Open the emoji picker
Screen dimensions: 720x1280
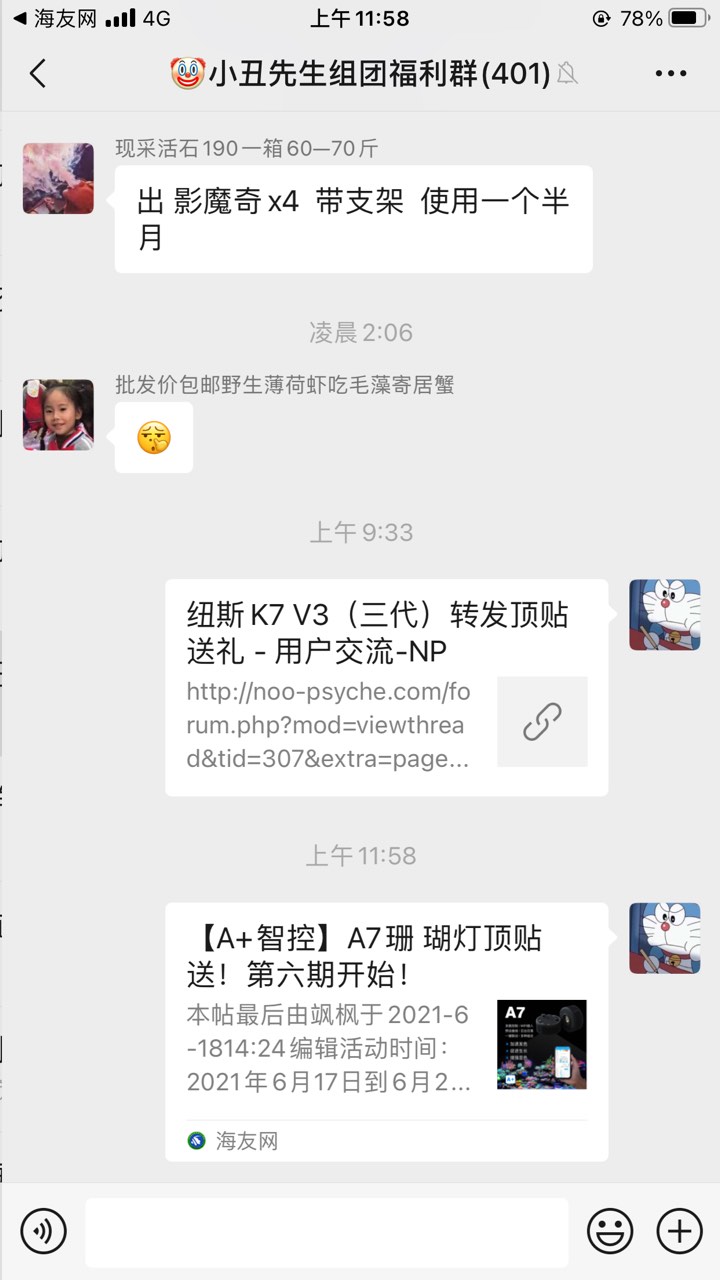coord(609,1231)
